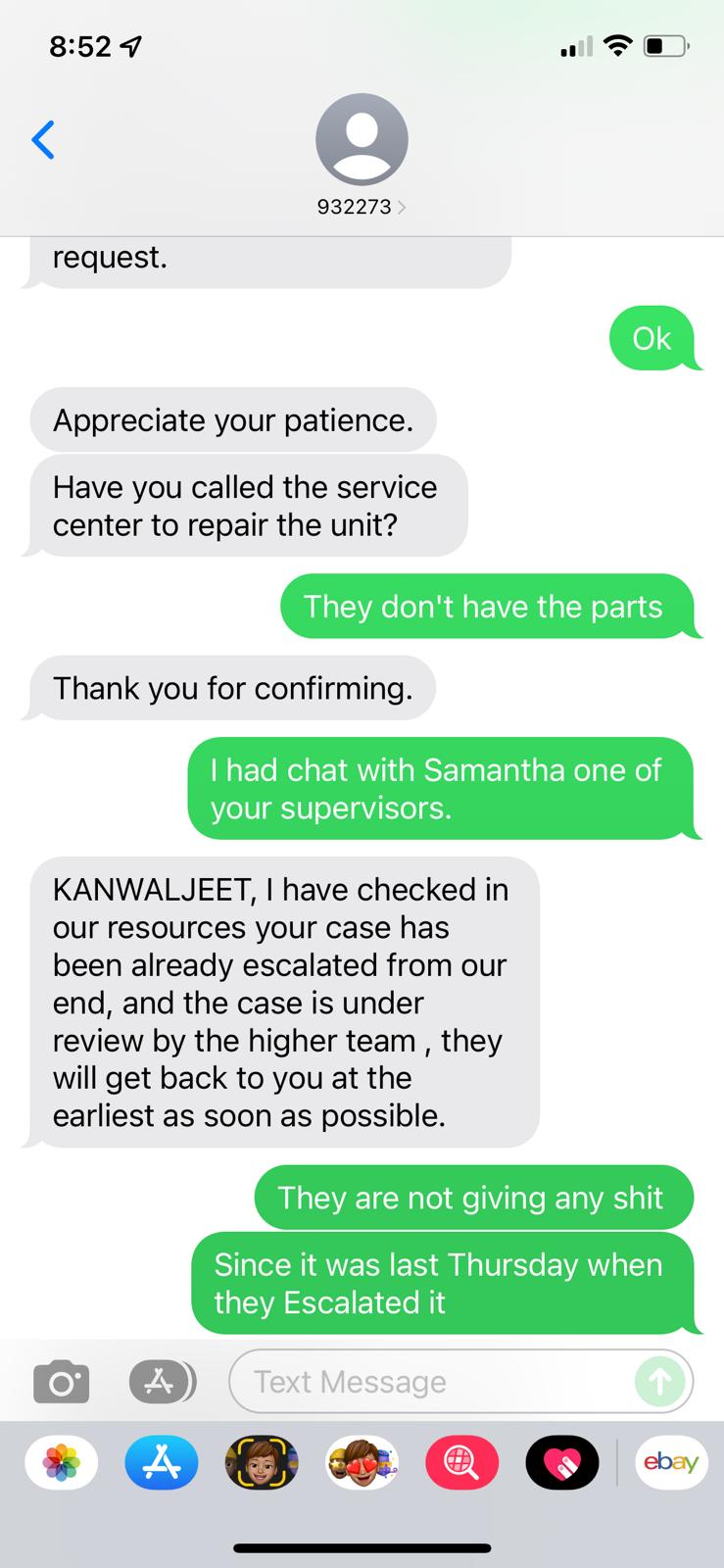Image resolution: width=724 pixels, height=1568 pixels.
Task: Tap the Wi-Fi indicator in the status bar
Action: pyautogui.click(x=618, y=45)
